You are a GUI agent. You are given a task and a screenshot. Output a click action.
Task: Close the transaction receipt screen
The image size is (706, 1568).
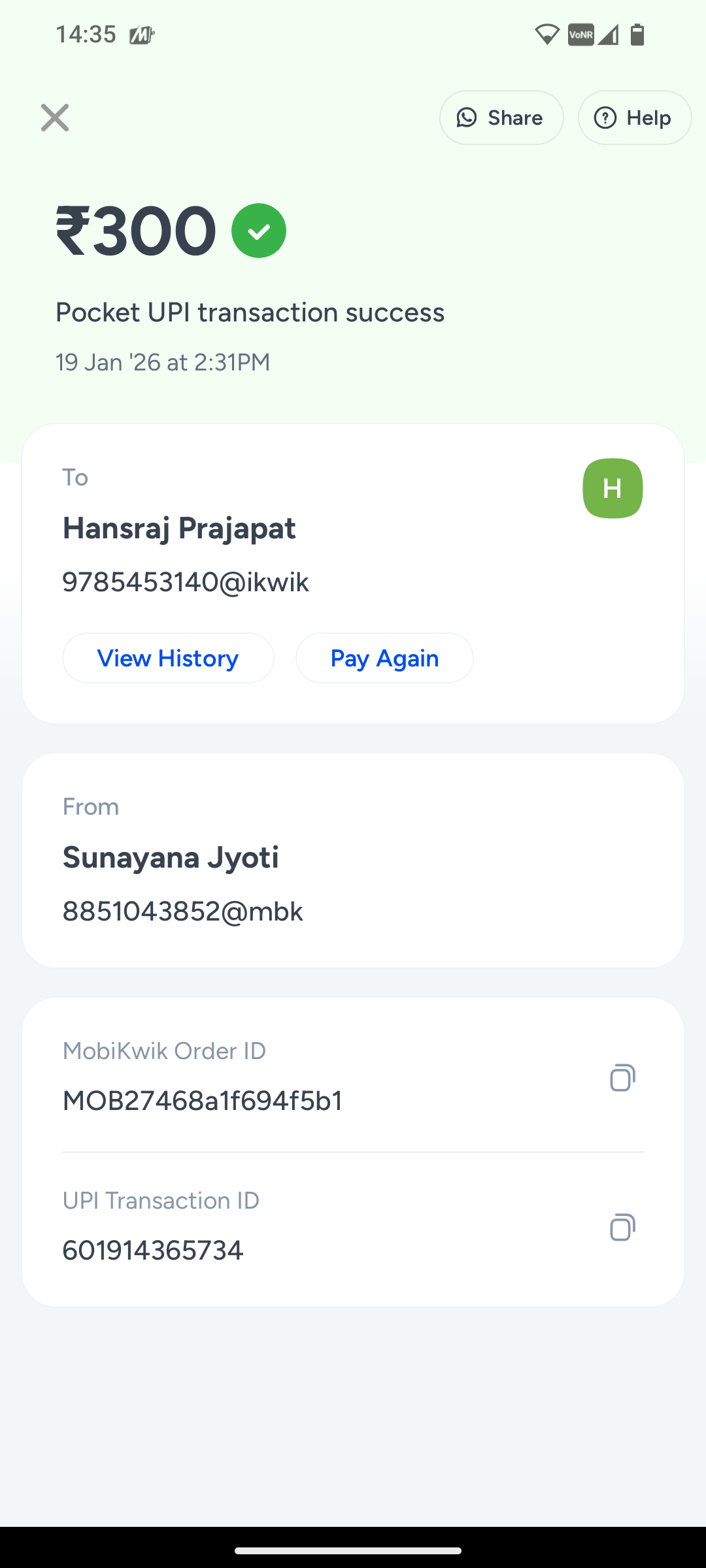point(55,118)
